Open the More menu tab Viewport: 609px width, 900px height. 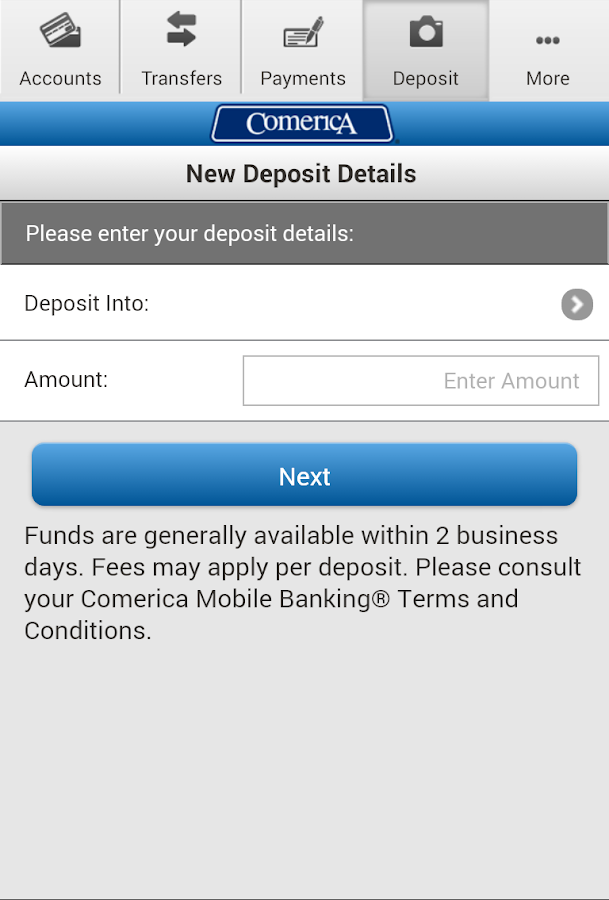547,50
